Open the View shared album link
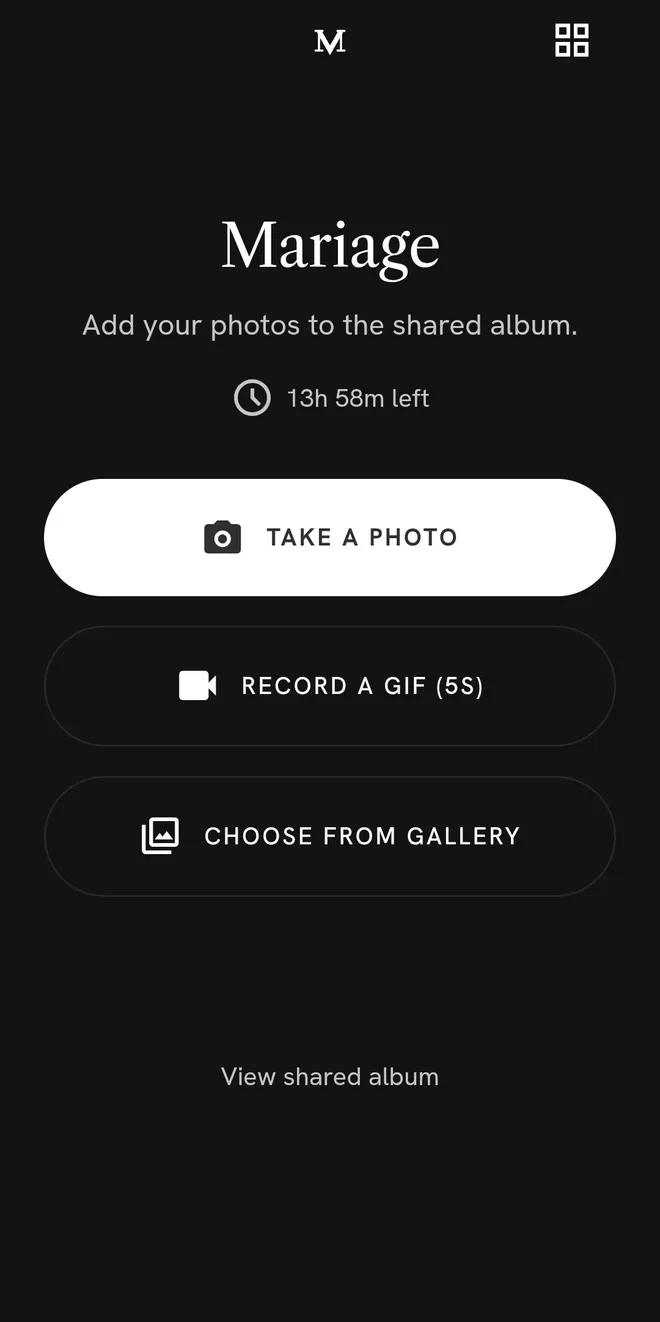This screenshot has height=1322, width=660. click(x=330, y=1077)
